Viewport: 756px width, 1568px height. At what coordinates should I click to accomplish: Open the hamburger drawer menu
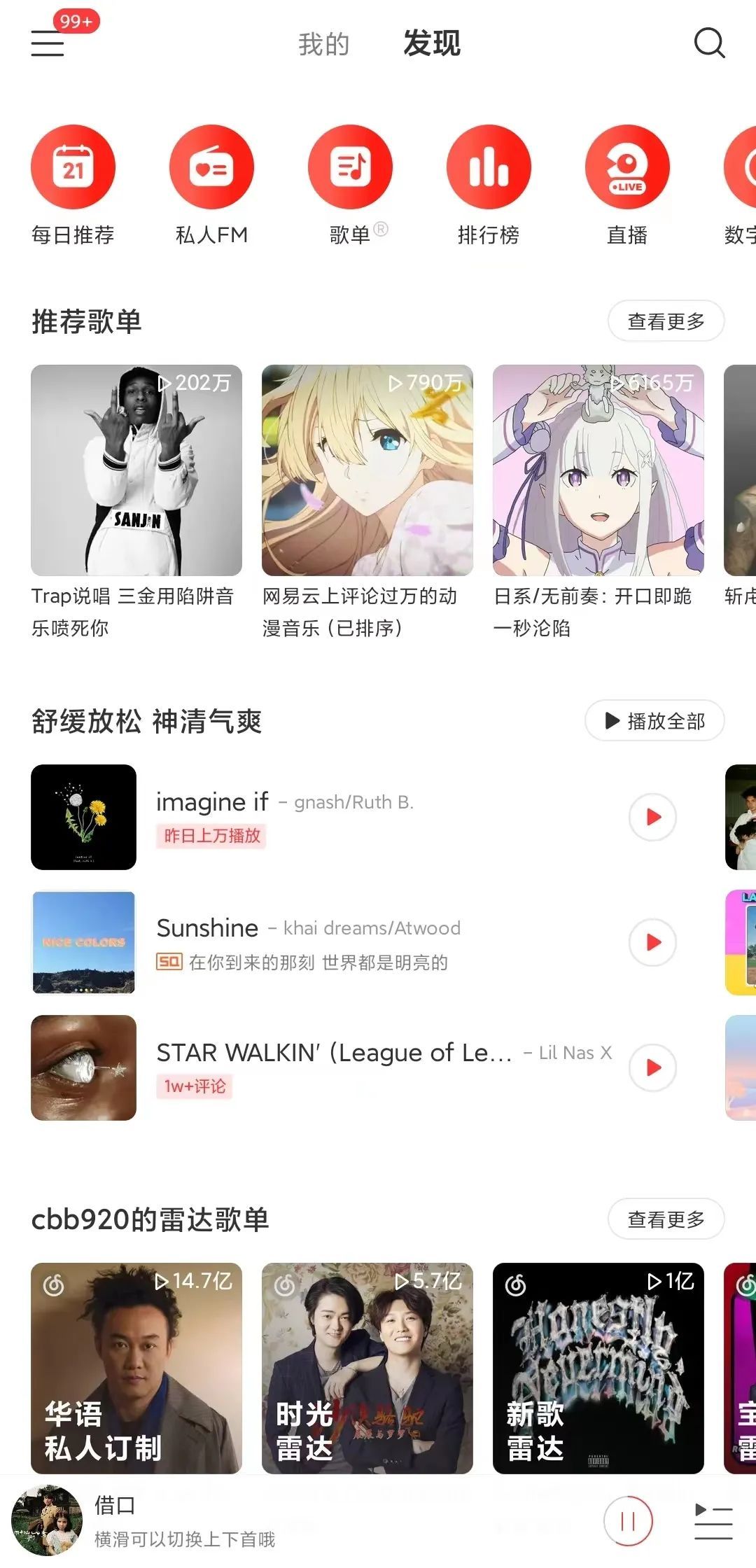[x=48, y=43]
